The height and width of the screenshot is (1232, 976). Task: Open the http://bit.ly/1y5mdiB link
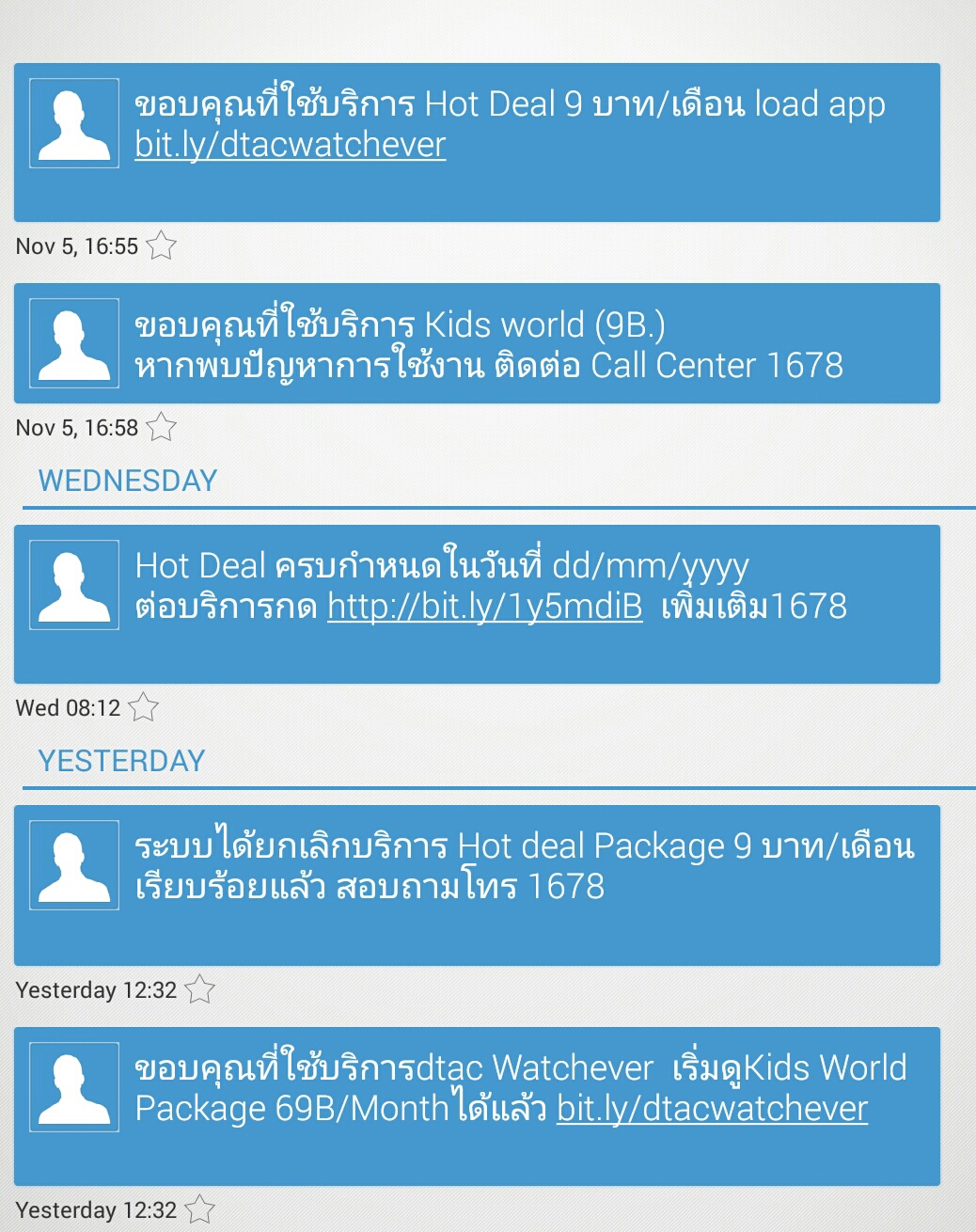pyautogui.click(x=484, y=607)
